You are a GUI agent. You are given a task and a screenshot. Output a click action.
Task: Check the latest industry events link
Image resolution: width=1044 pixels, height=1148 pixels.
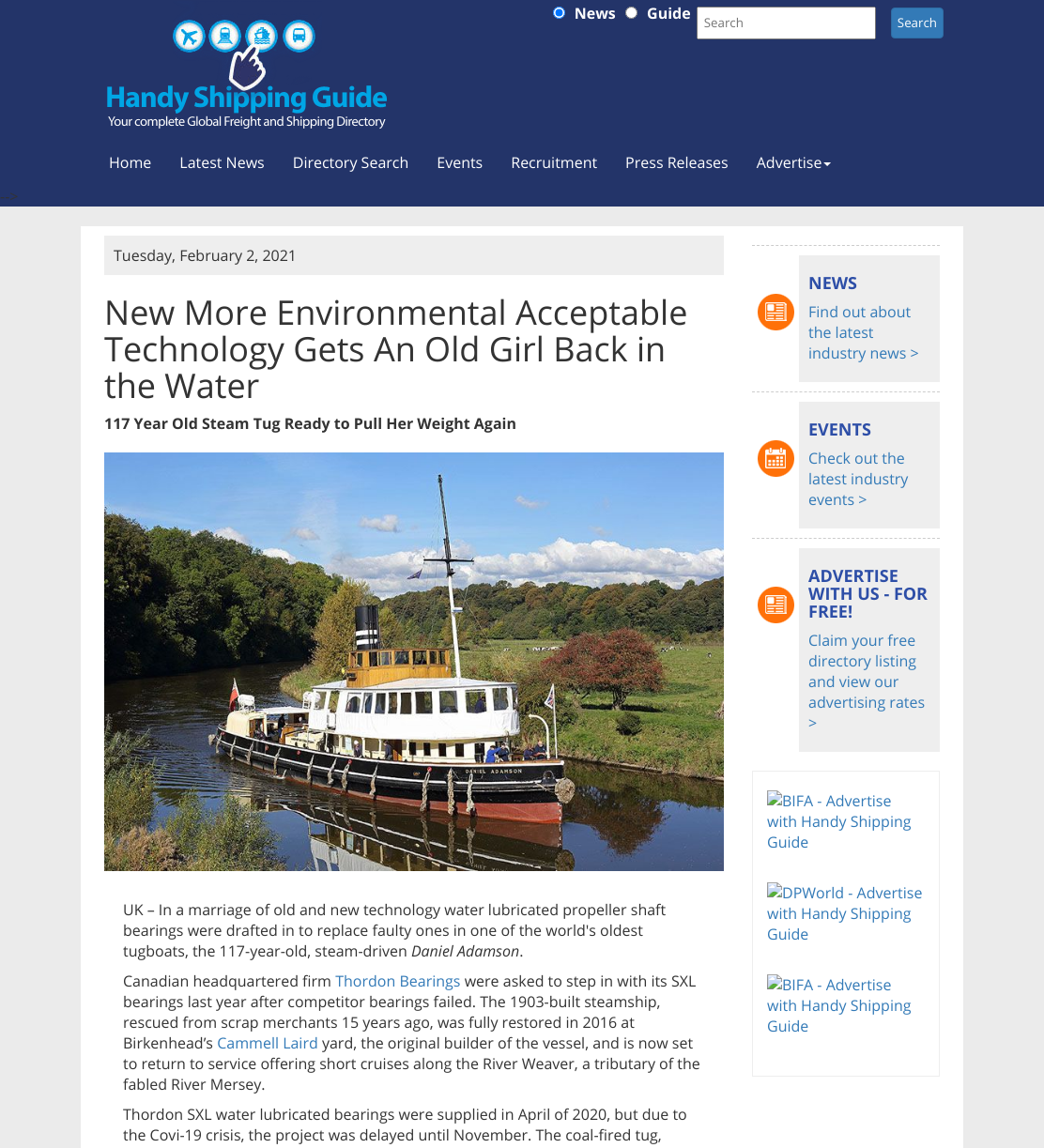858,479
